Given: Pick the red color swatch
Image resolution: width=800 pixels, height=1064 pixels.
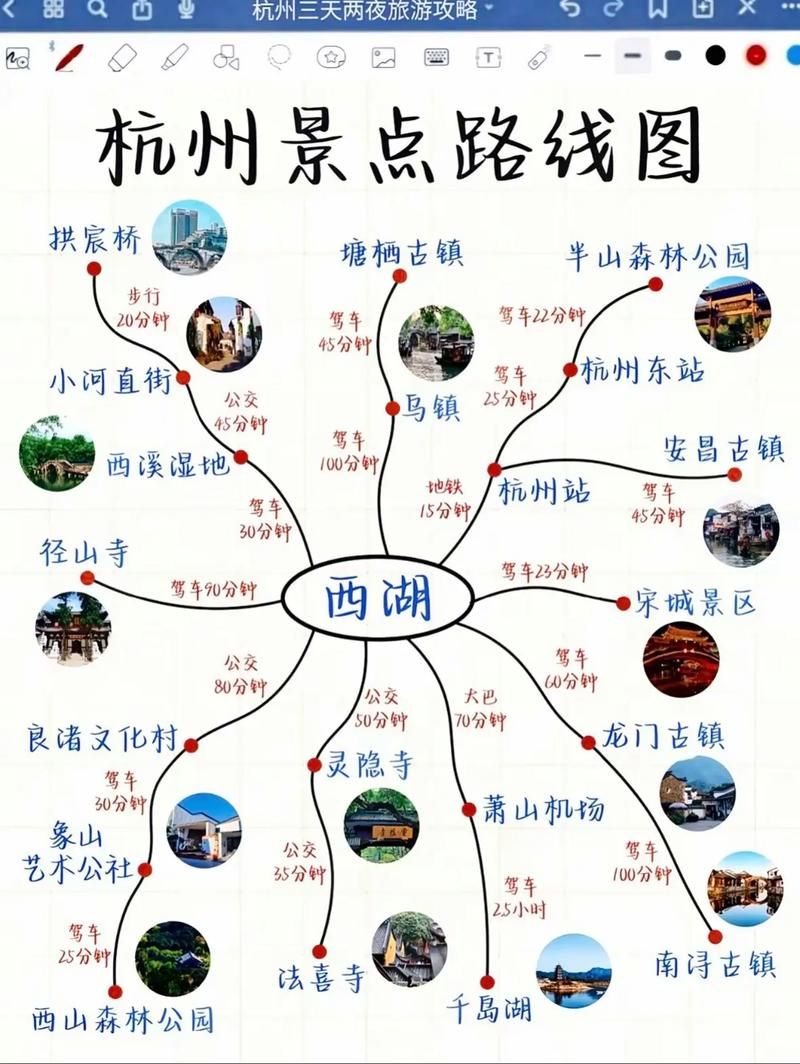Looking at the screenshot, I should (x=755, y=57).
